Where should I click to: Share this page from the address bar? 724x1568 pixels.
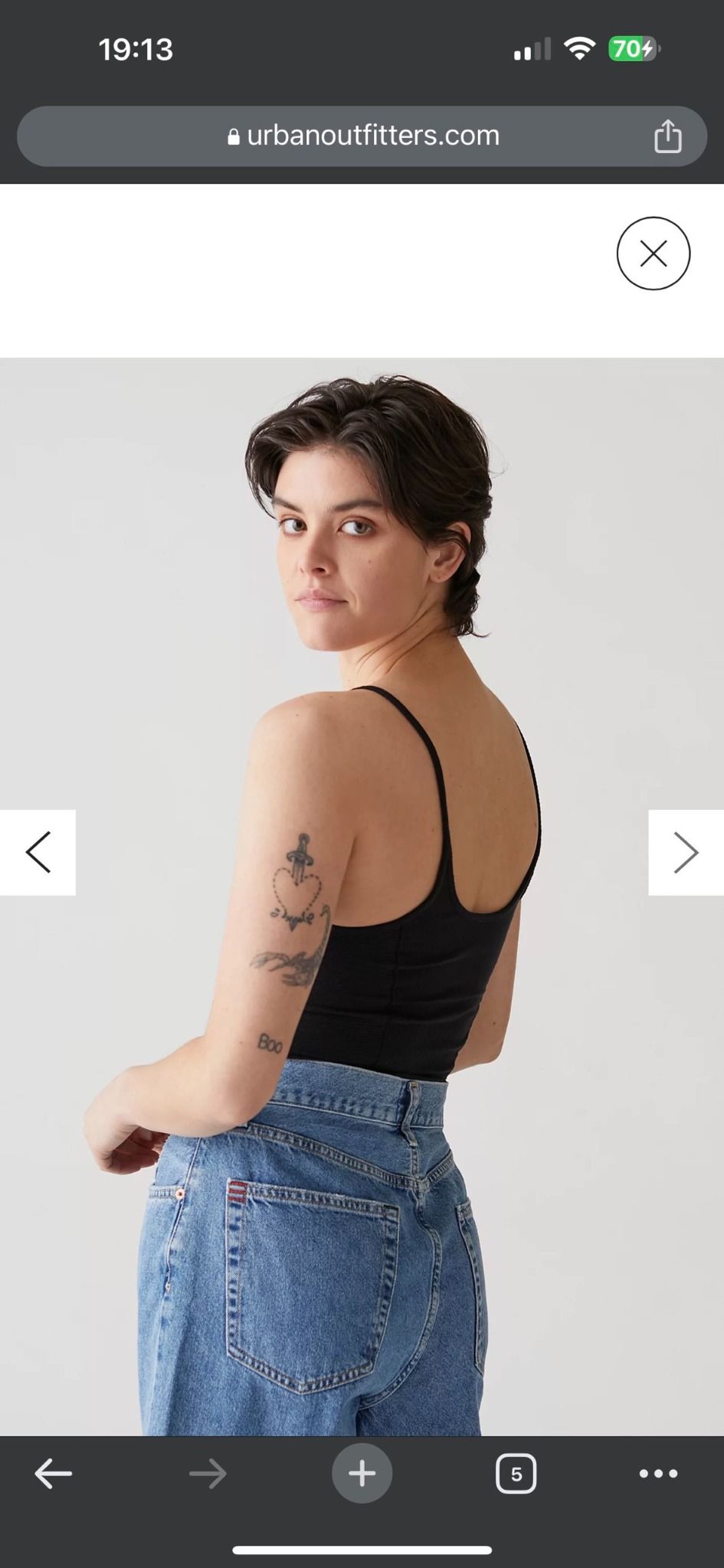(667, 136)
